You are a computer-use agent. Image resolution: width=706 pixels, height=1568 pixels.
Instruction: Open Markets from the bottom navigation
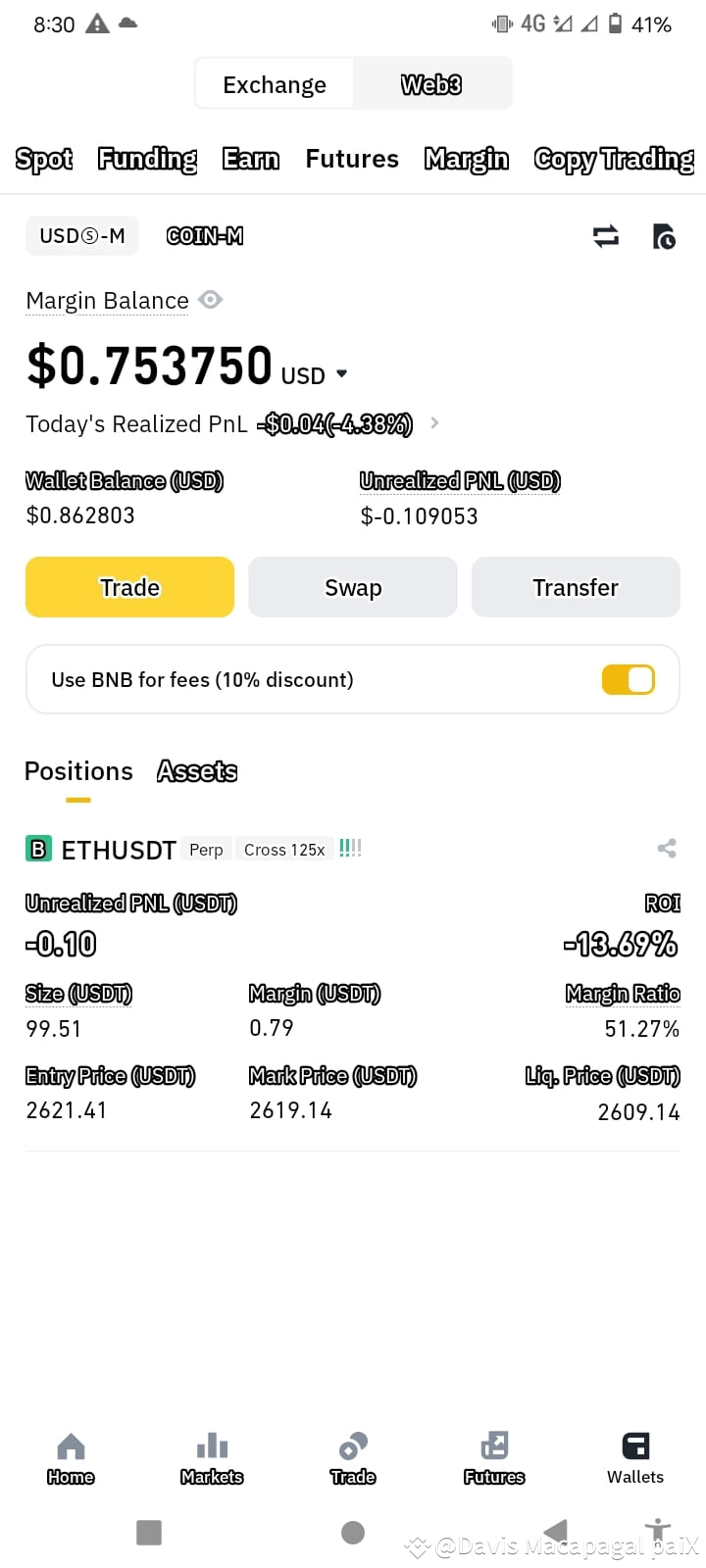tap(211, 1457)
